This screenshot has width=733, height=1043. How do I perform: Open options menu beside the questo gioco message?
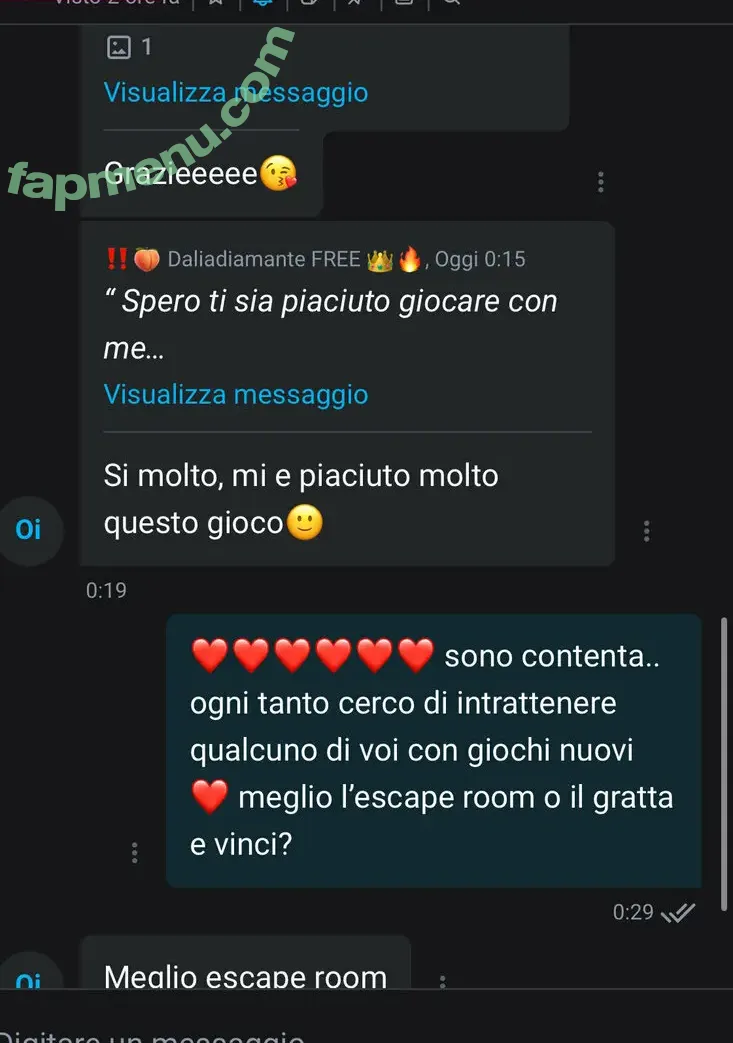(x=647, y=531)
